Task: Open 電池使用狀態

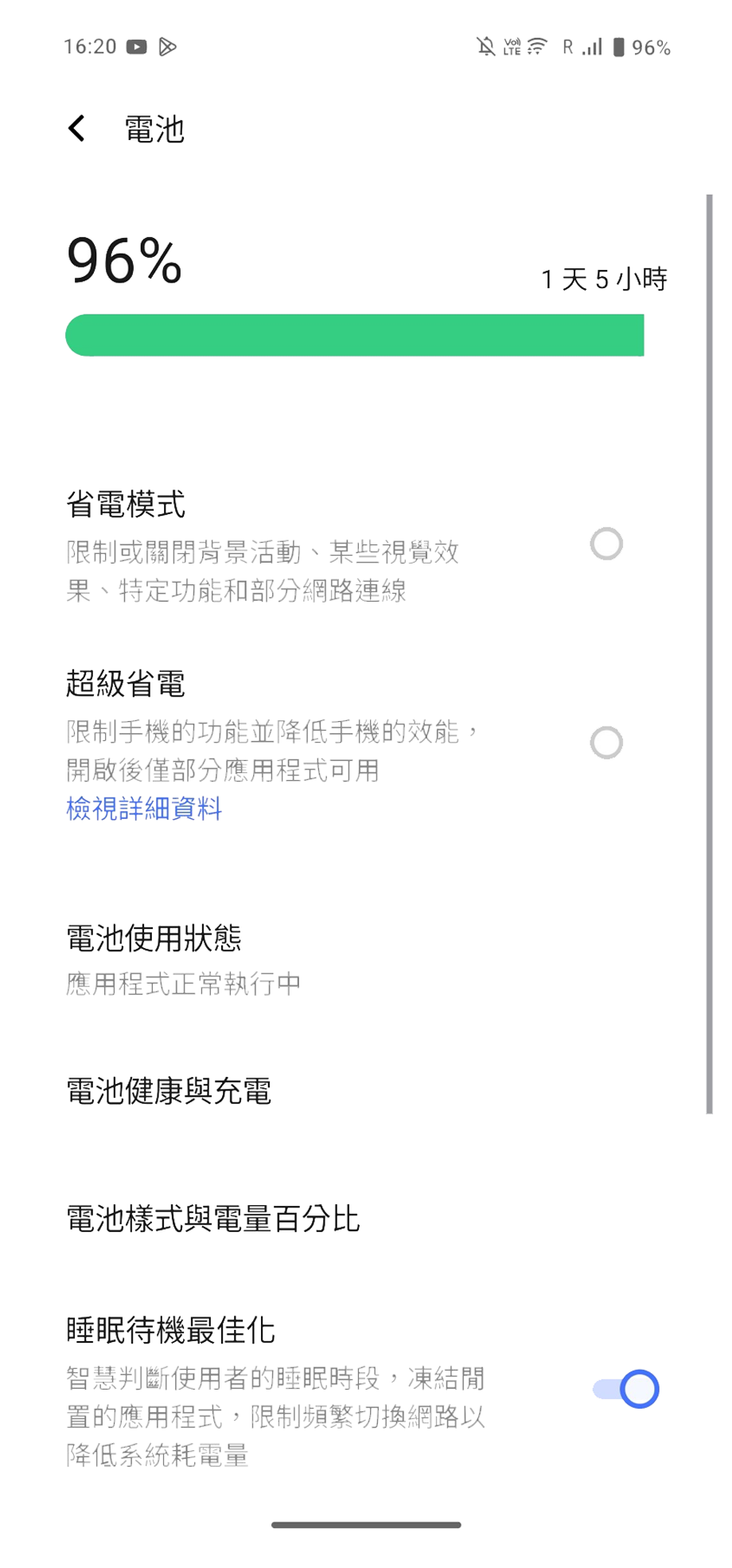Action: (154, 938)
